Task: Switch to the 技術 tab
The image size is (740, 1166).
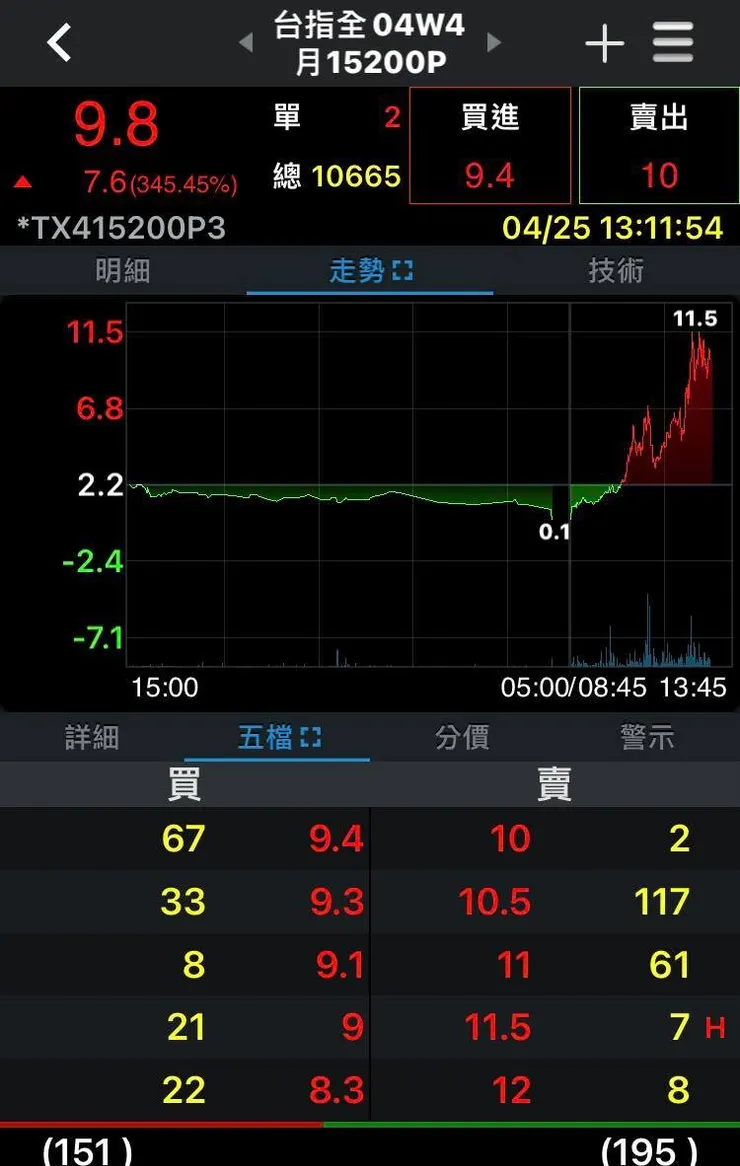Action: click(x=616, y=271)
